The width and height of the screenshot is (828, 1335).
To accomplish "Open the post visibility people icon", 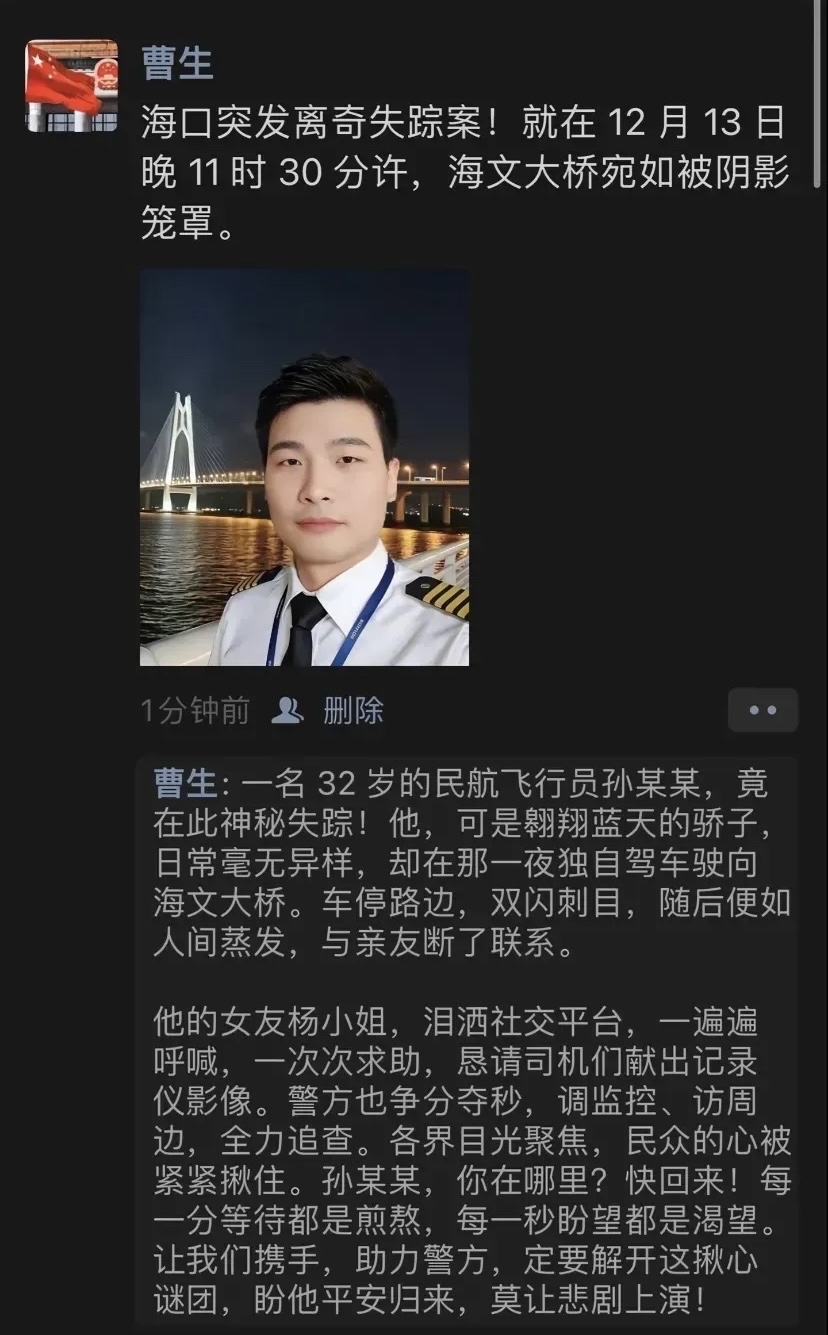I will pyautogui.click(x=288, y=710).
